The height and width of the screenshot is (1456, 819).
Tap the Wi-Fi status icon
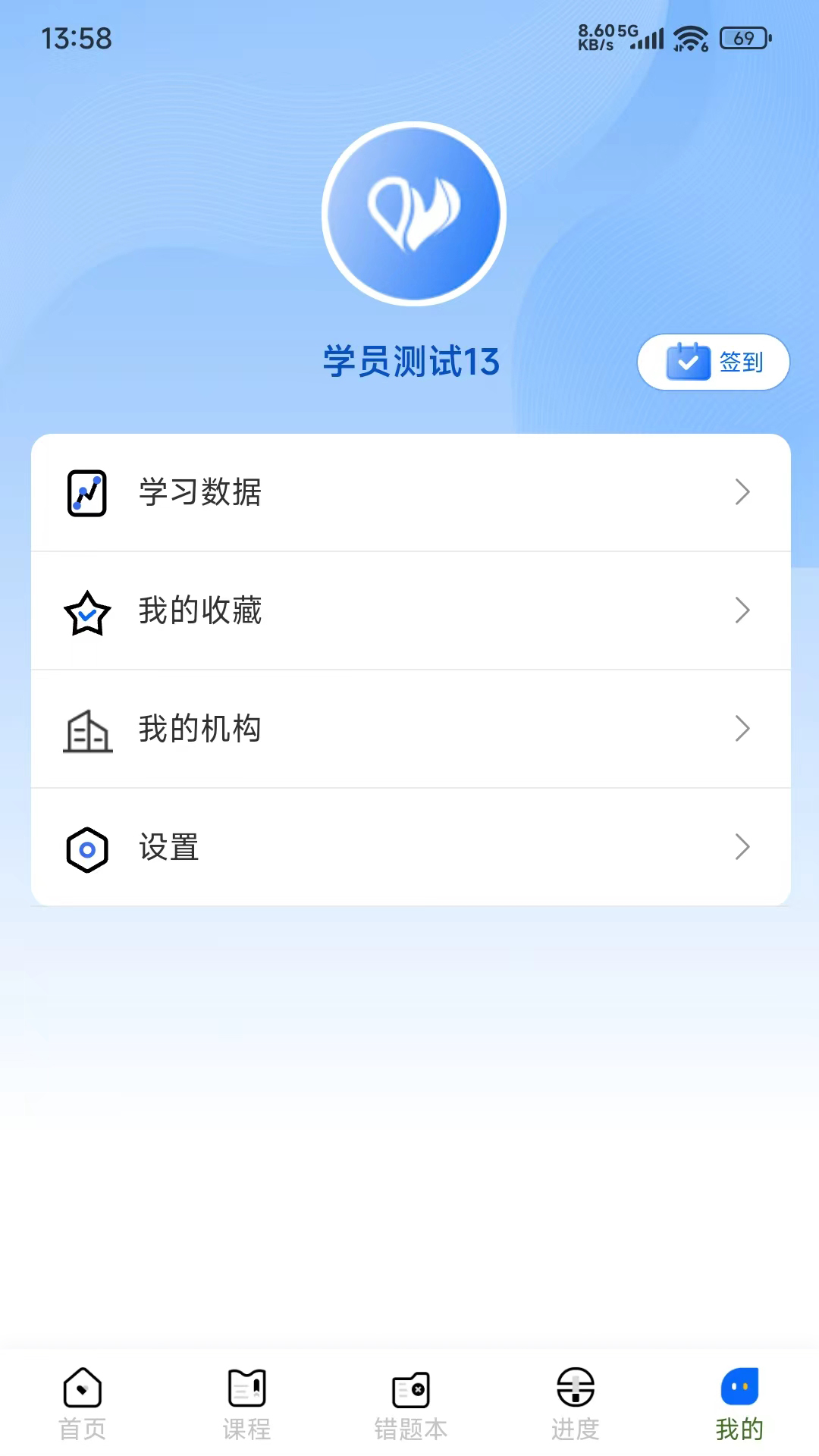tap(691, 39)
